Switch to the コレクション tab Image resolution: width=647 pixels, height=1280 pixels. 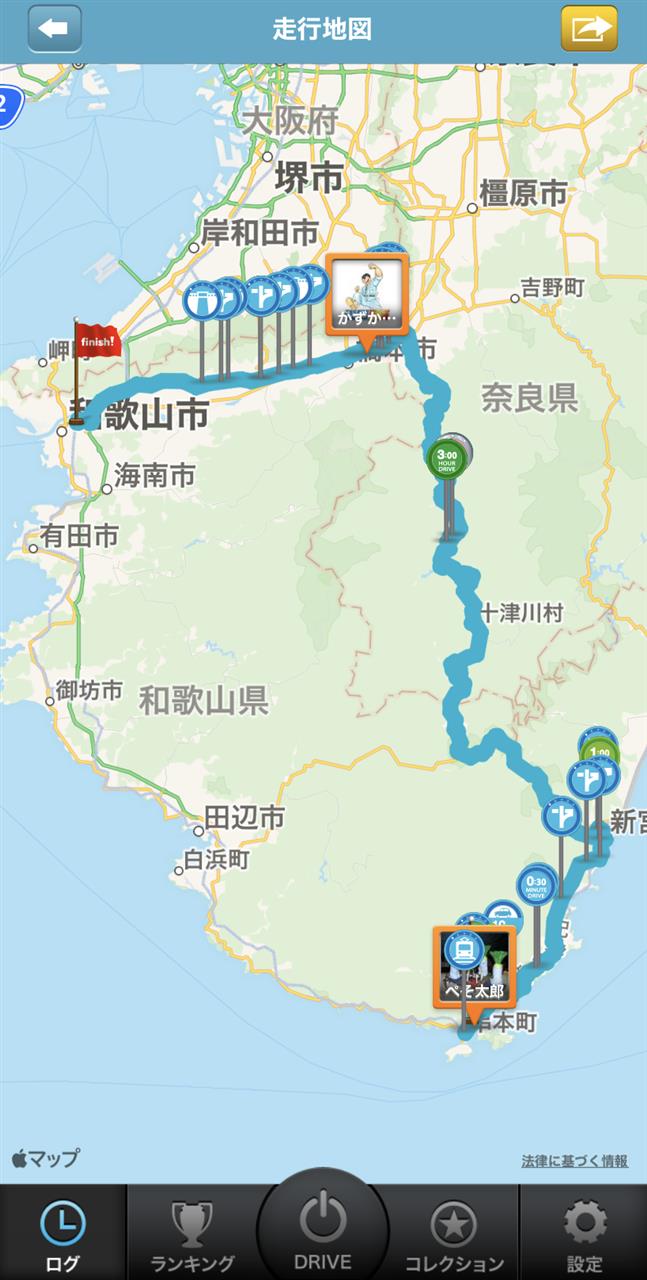[x=453, y=1233]
